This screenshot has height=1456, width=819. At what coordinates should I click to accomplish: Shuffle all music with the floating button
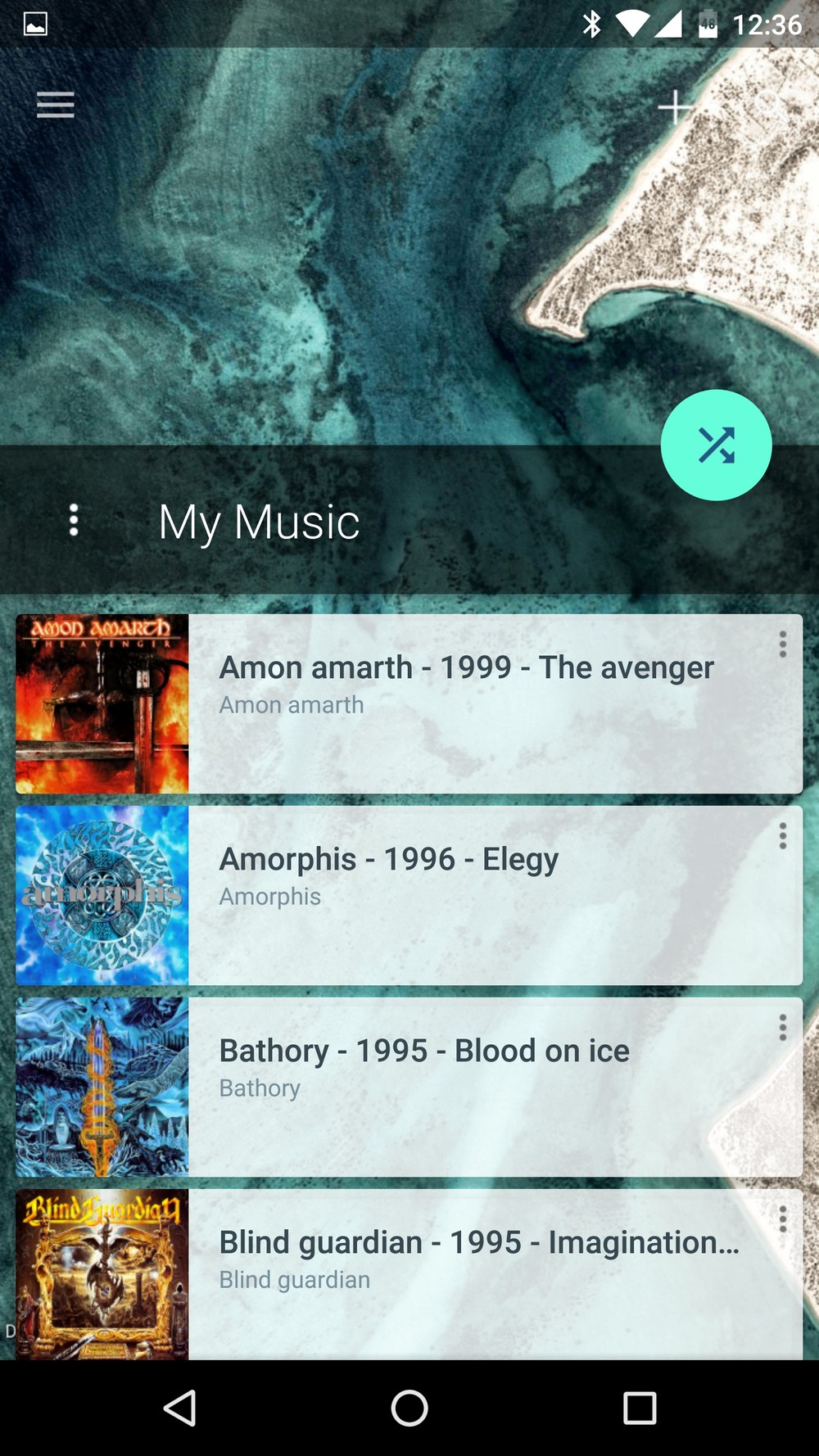point(716,445)
